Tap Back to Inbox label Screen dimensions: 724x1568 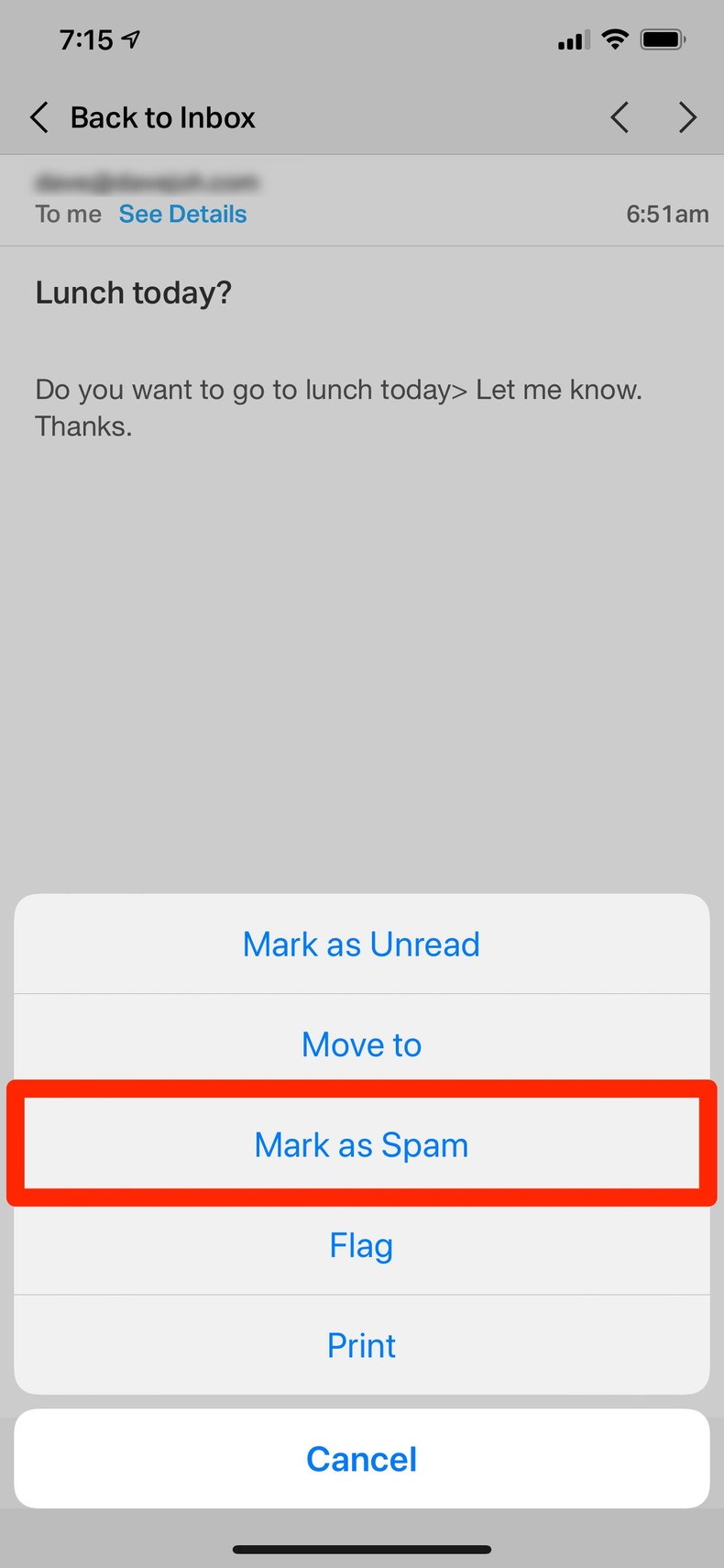pos(162,117)
